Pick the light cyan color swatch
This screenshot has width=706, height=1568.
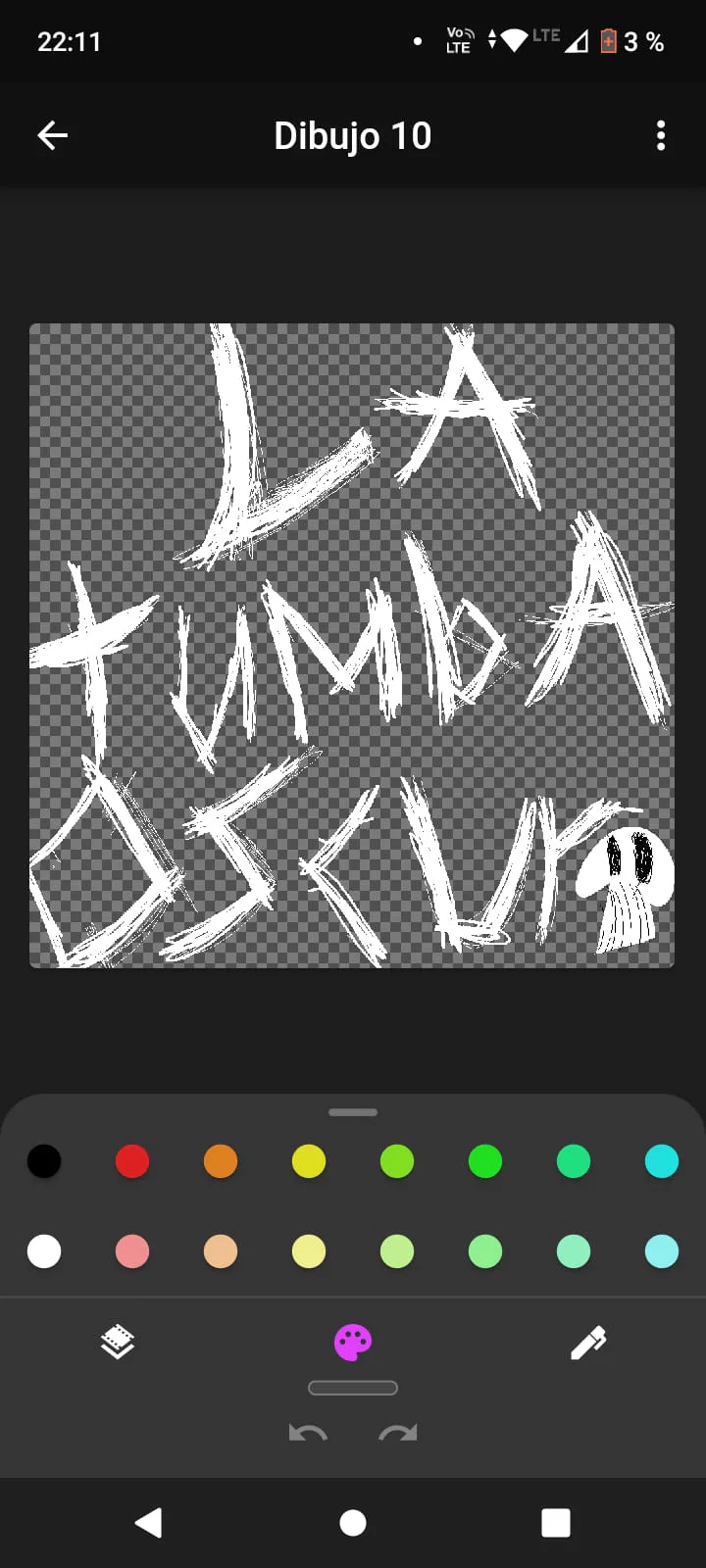(x=662, y=1251)
